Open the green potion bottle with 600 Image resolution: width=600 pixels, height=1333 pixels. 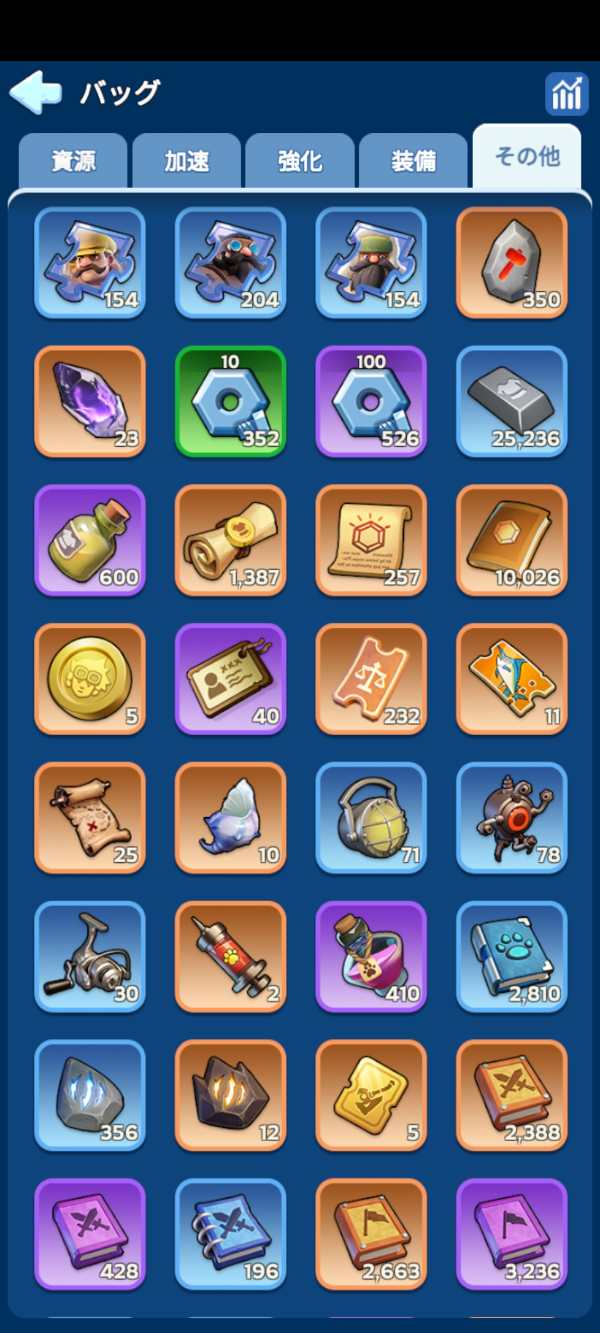pos(90,540)
